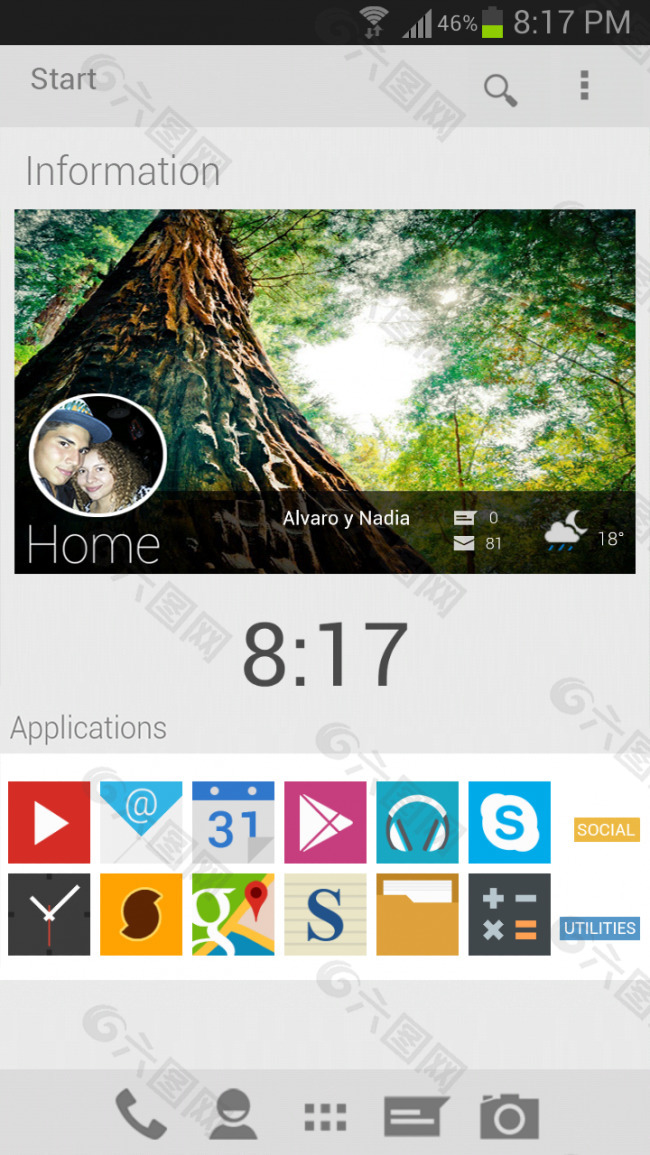
Task: Open the search icon in top bar
Action: [x=500, y=90]
